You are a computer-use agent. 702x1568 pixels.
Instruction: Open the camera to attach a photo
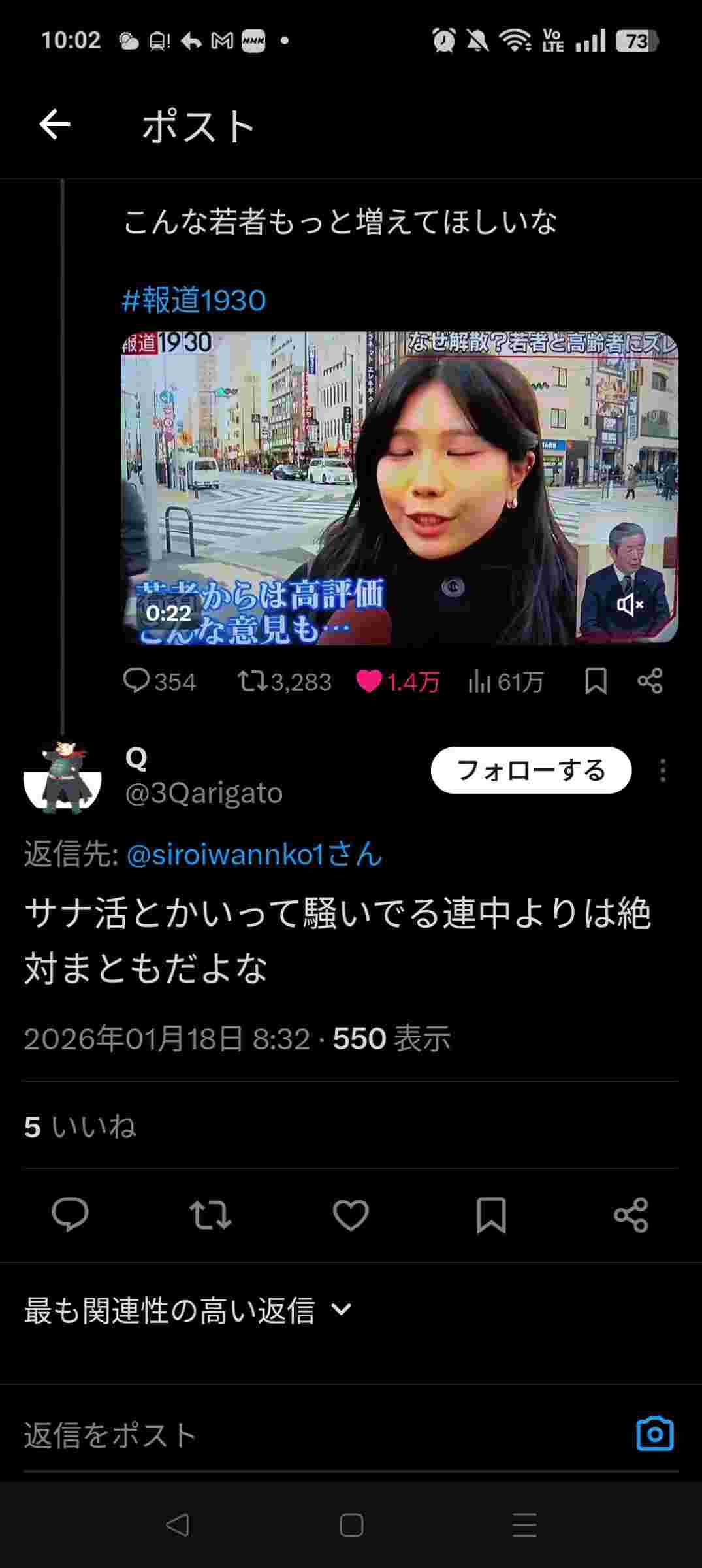(654, 1434)
